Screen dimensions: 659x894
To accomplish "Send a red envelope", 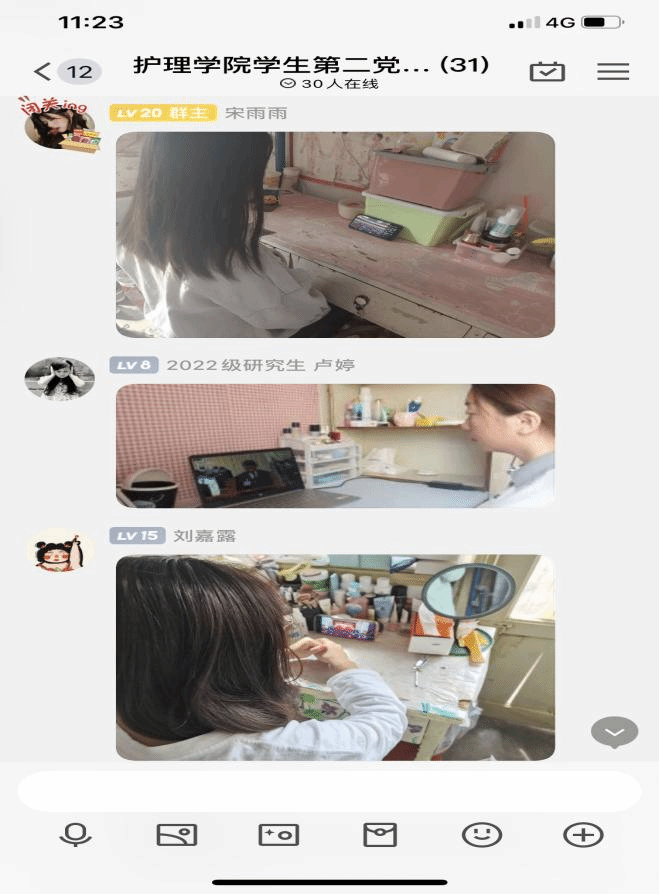I will coord(380,834).
